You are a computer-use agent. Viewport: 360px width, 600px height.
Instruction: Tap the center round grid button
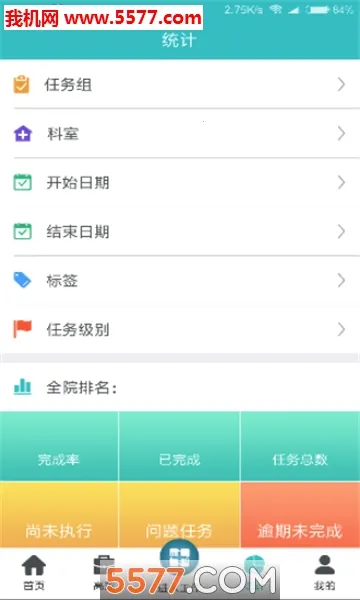pyautogui.click(x=179, y=558)
